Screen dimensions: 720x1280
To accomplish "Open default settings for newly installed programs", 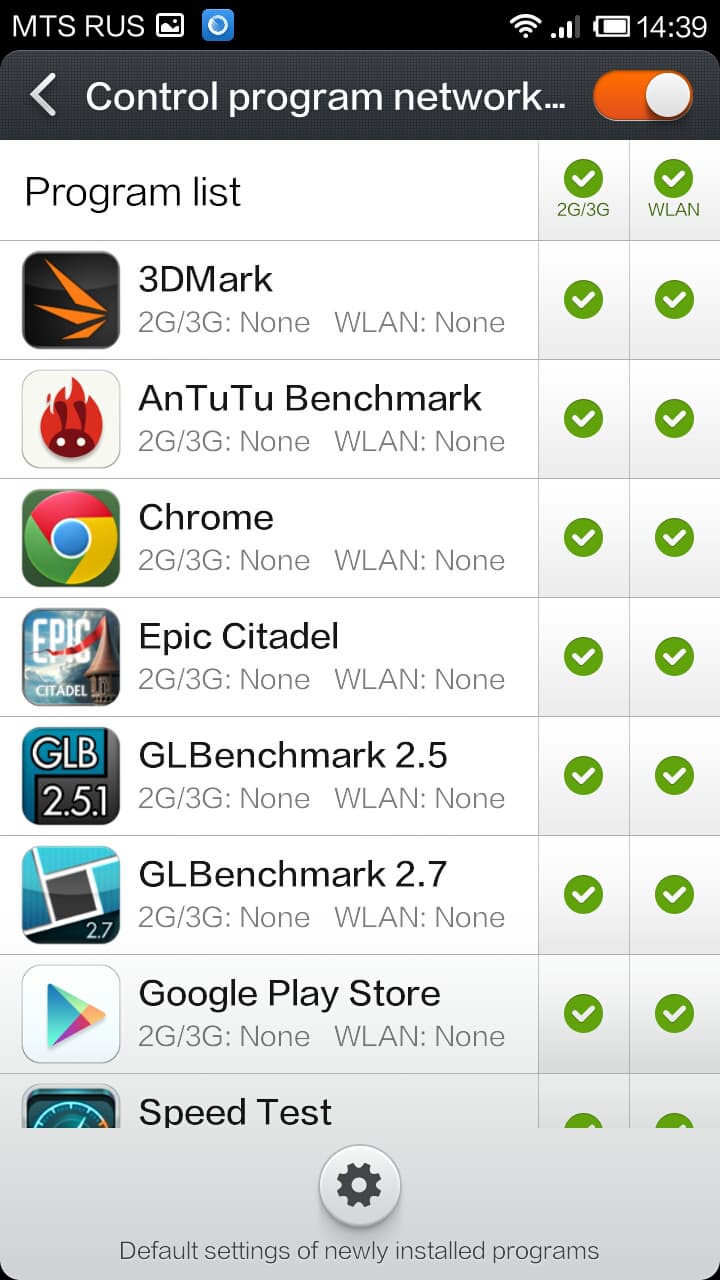I will [x=359, y=1187].
